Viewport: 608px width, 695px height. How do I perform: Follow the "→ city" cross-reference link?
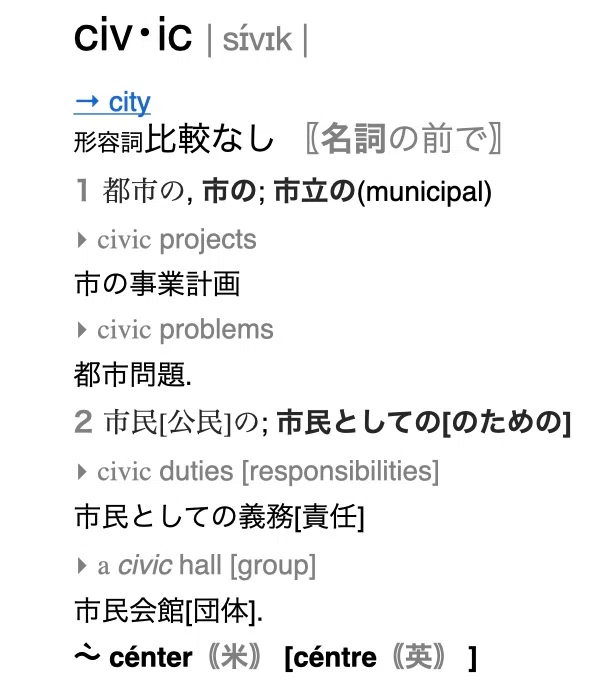[112, 103]
